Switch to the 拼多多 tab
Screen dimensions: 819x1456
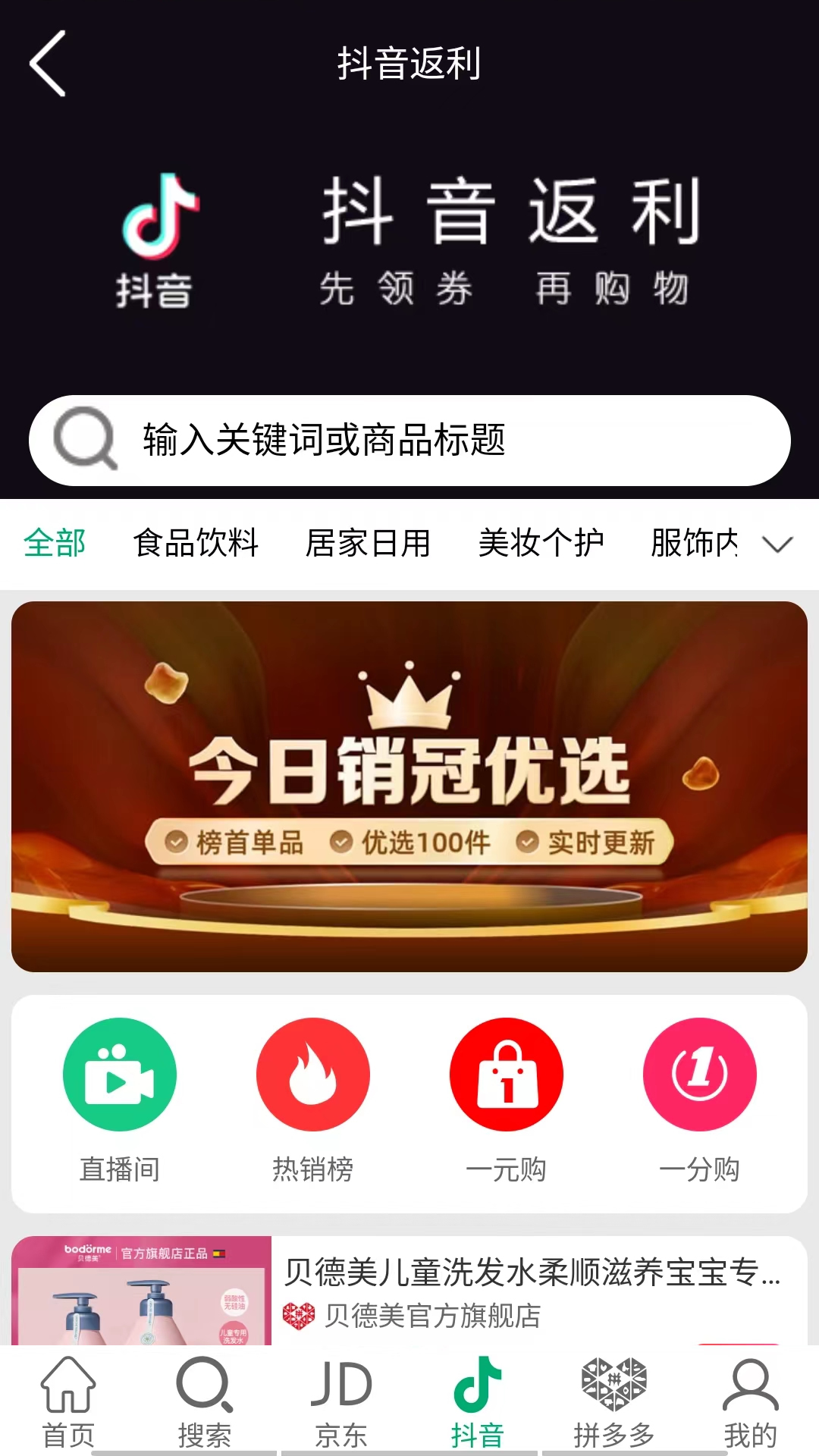[614, 1403]
